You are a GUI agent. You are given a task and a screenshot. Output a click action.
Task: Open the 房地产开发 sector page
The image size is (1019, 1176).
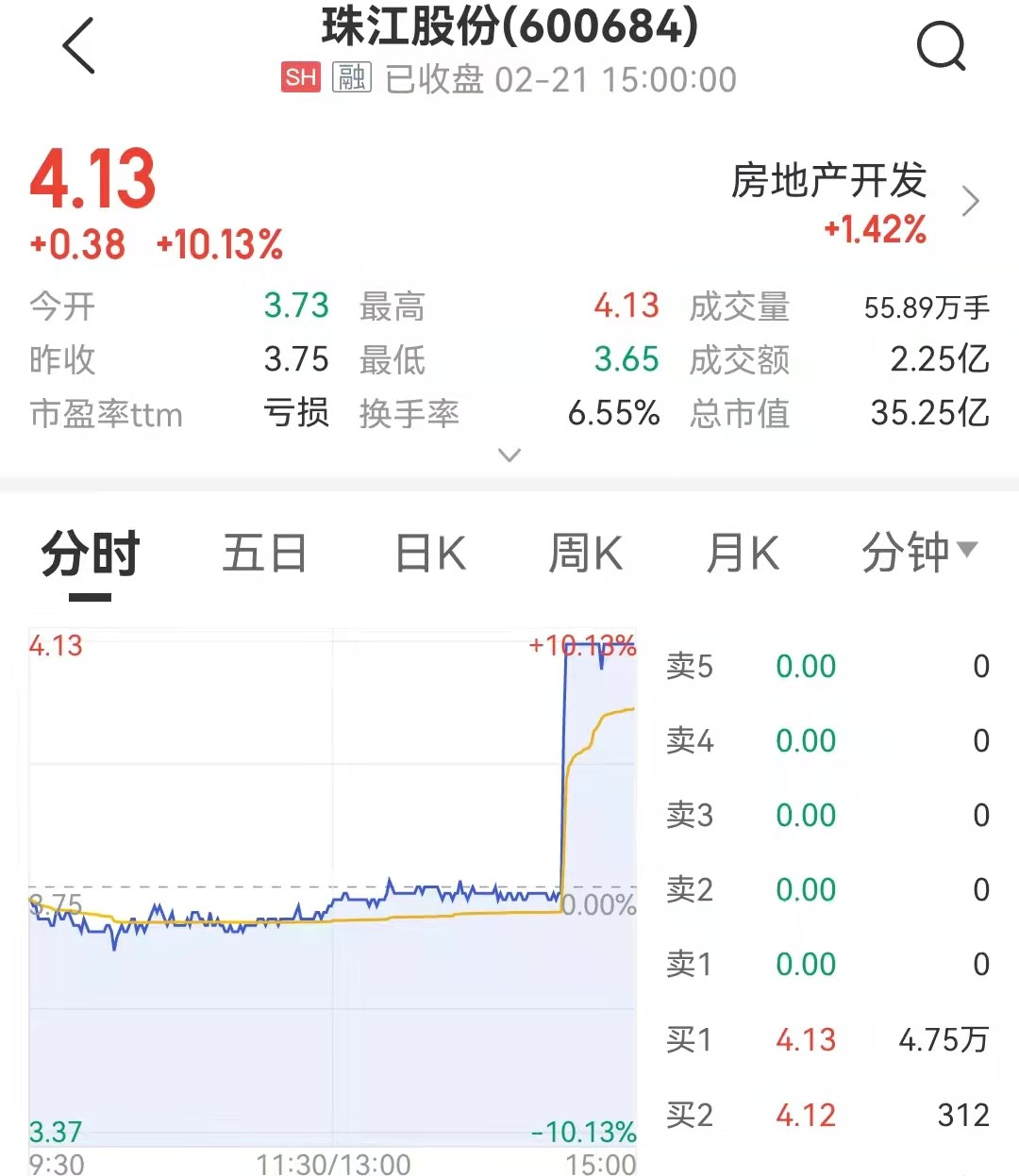click(854, 202)
